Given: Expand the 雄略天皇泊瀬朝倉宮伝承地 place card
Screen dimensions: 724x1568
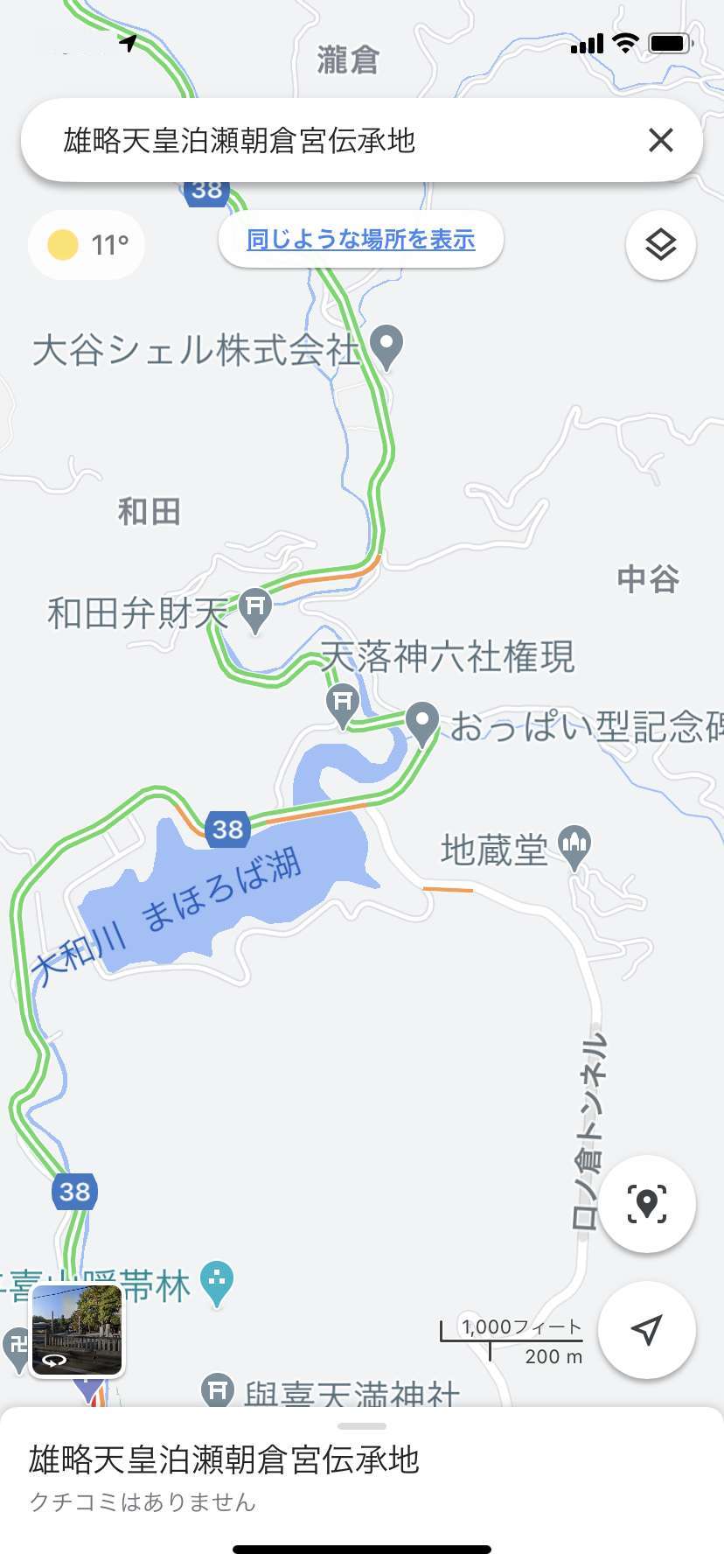Looking at the screenshot, I should pos(362,1477).
